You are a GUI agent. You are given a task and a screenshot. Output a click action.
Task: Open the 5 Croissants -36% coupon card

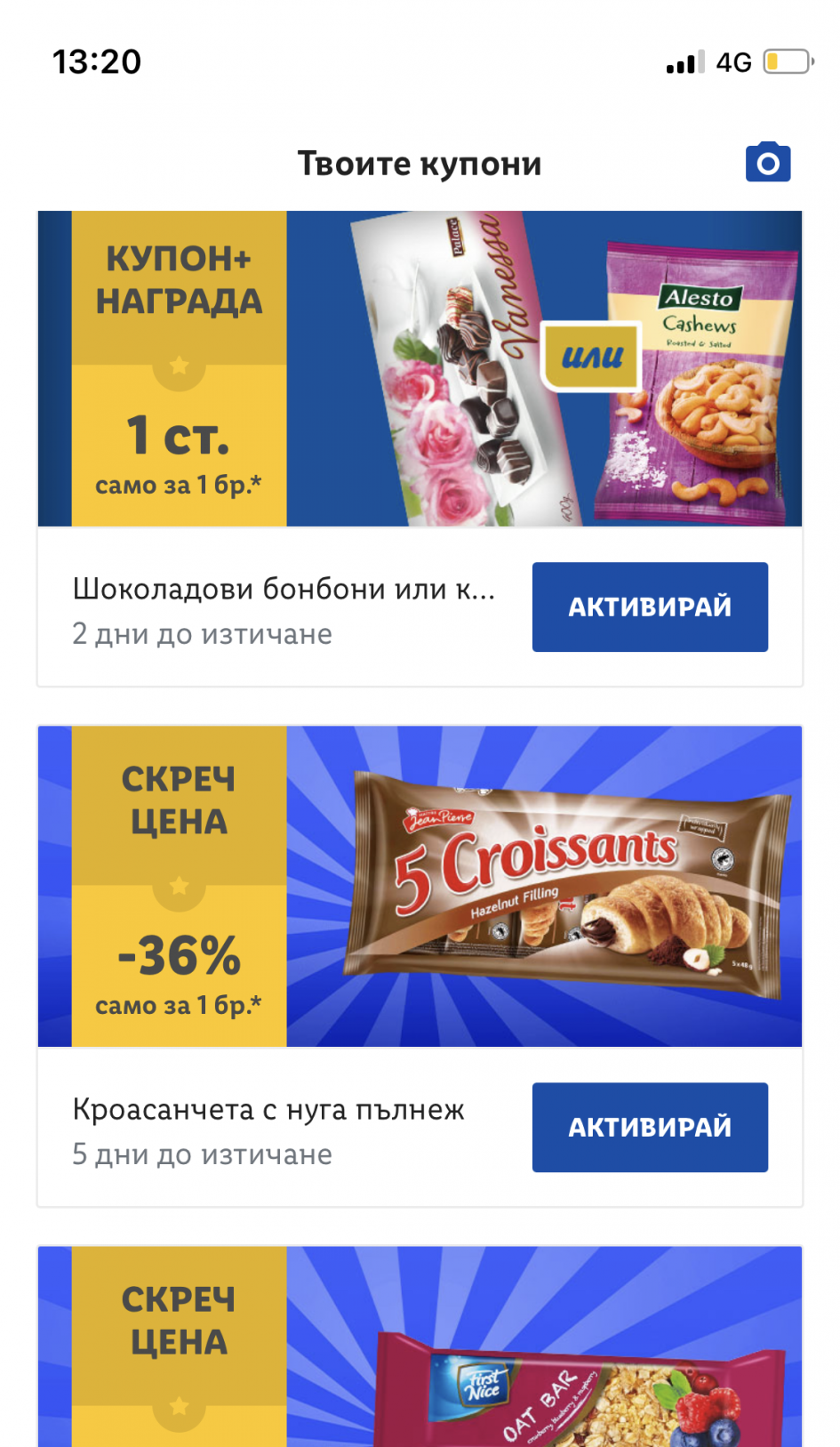420,887
